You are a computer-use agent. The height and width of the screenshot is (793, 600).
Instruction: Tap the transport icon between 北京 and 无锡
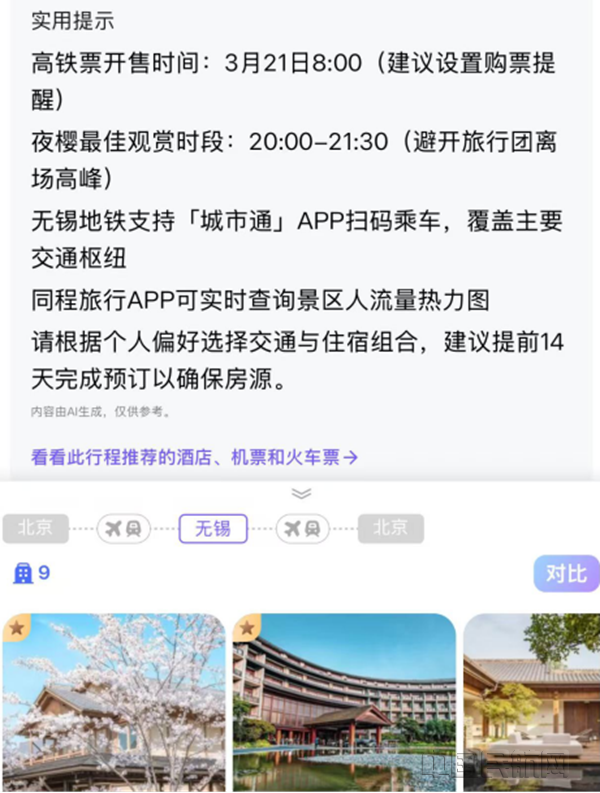[x=123, y=529]
